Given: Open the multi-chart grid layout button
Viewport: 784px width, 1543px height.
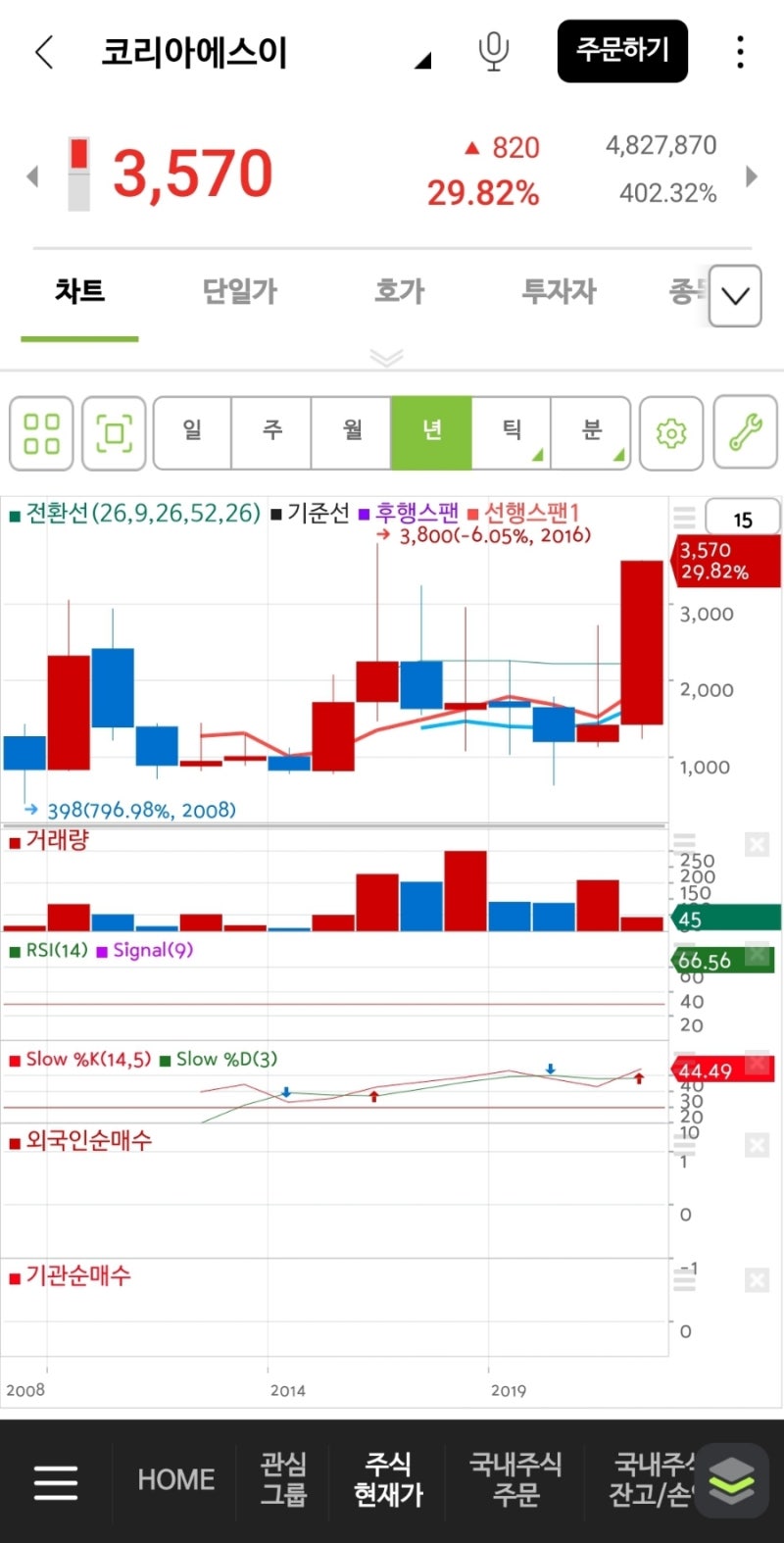Looking at the screenshot, I should click(41, 433).
